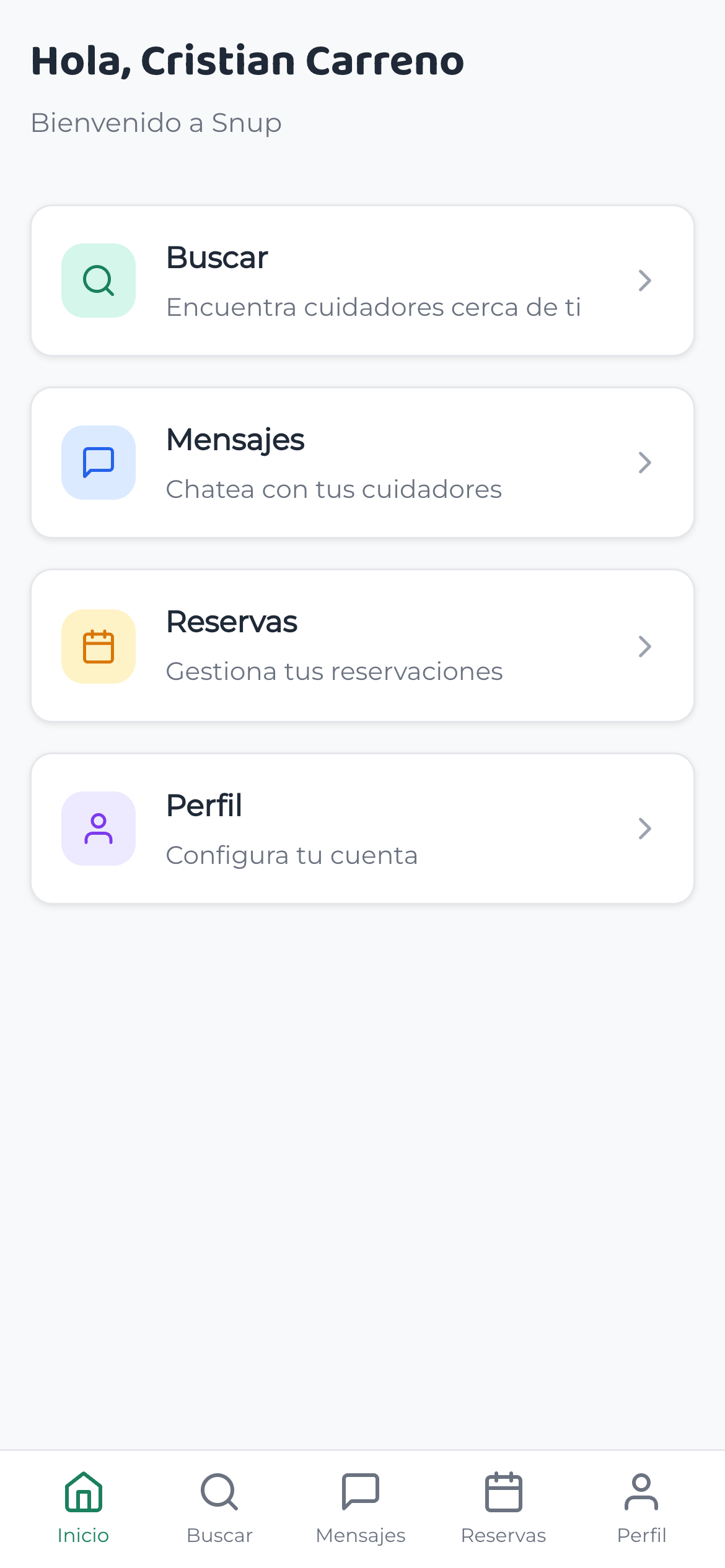
Task: Expand the Buscar card with its chevron
Action: tap(645, 281)
